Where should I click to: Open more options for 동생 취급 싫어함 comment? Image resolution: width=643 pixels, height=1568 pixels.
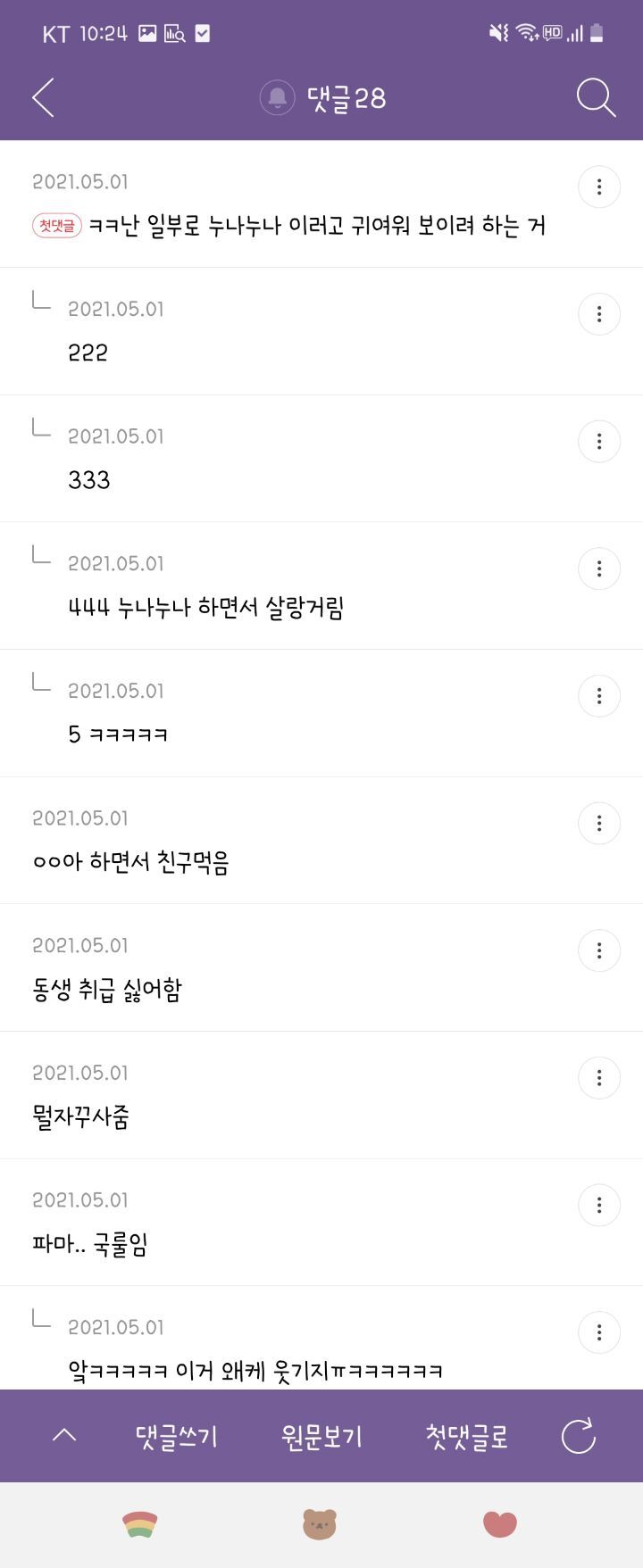[599, 950]
